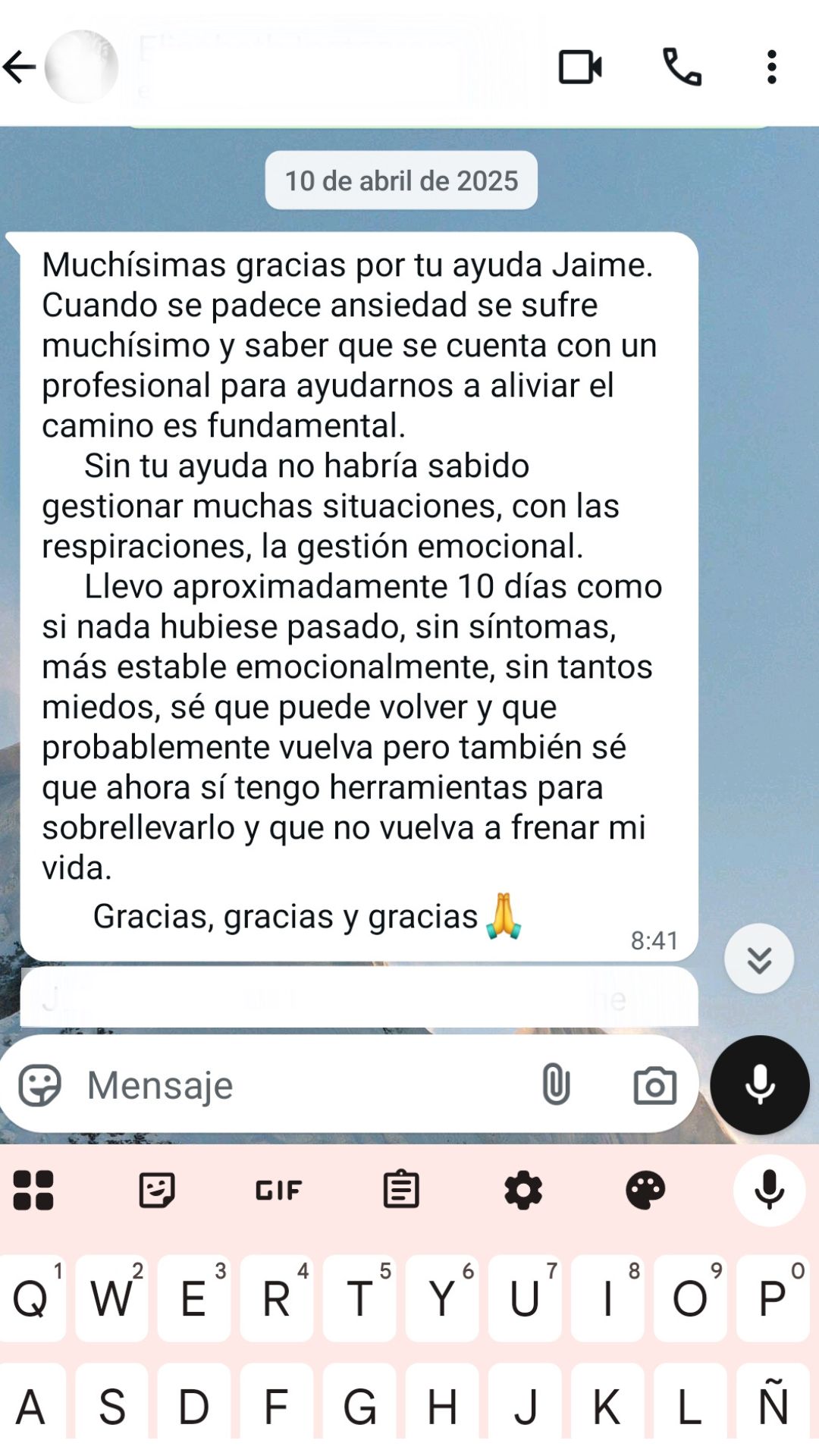Tap the Ñ key on the keyboard

(x=773, y=1405)
